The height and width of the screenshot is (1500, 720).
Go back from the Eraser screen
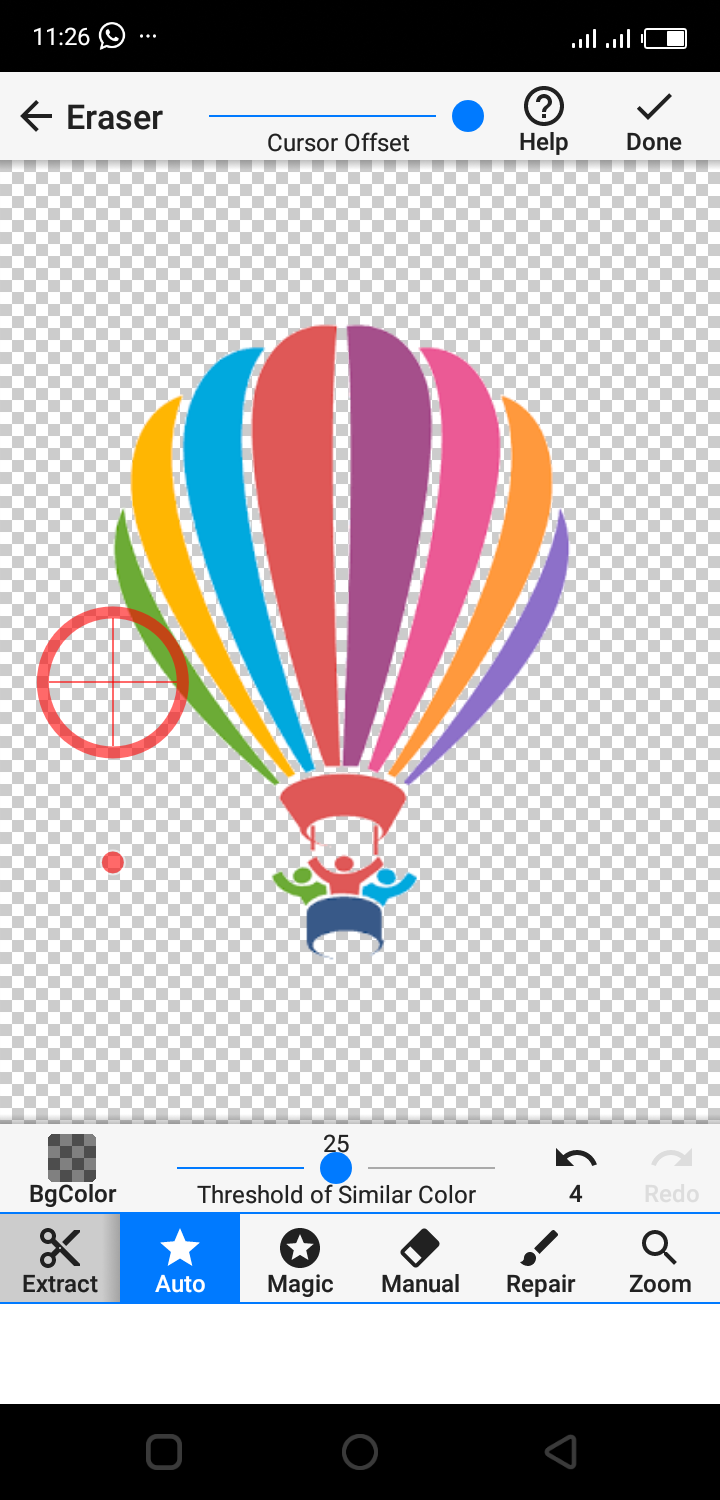click(x=36, y=117)
